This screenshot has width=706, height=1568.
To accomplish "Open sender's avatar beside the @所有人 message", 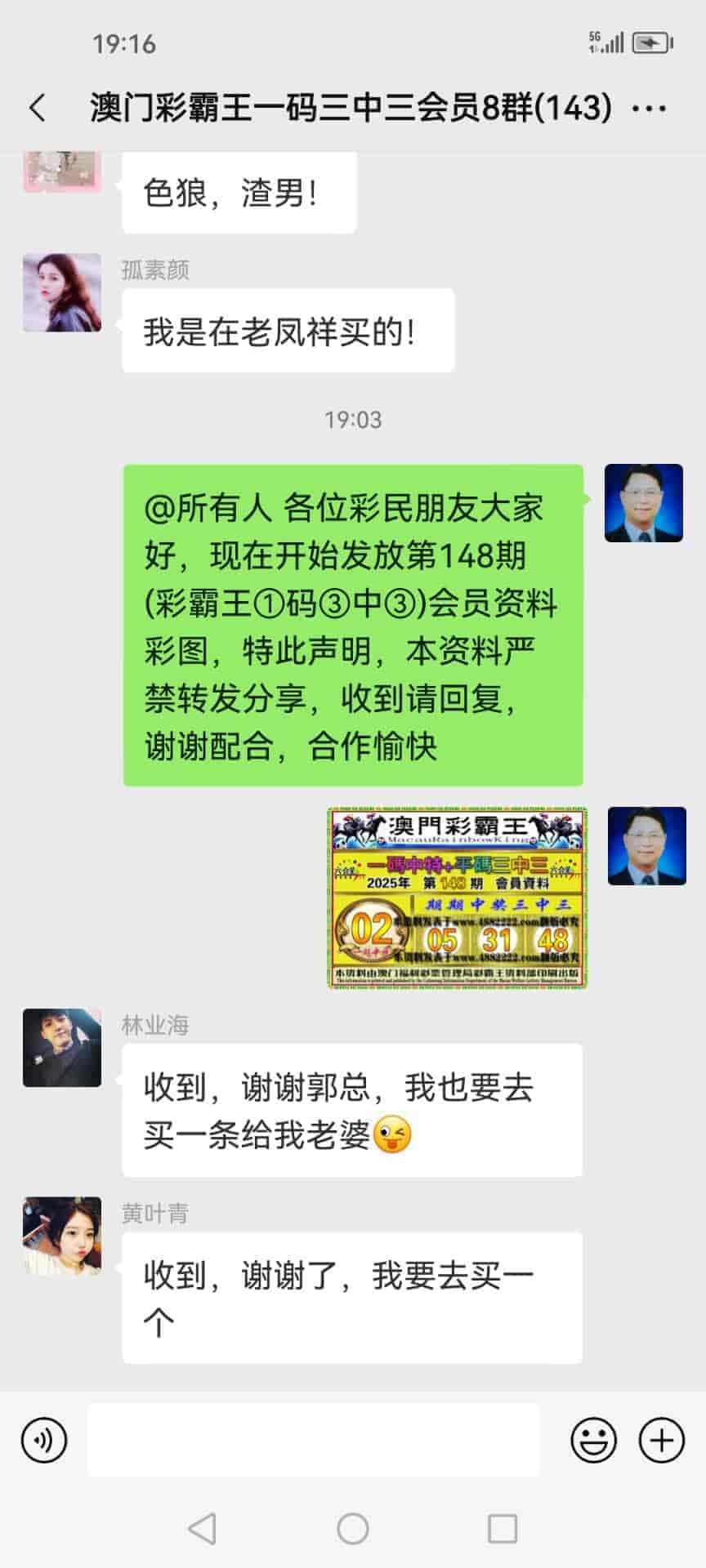I will [644, 503].
